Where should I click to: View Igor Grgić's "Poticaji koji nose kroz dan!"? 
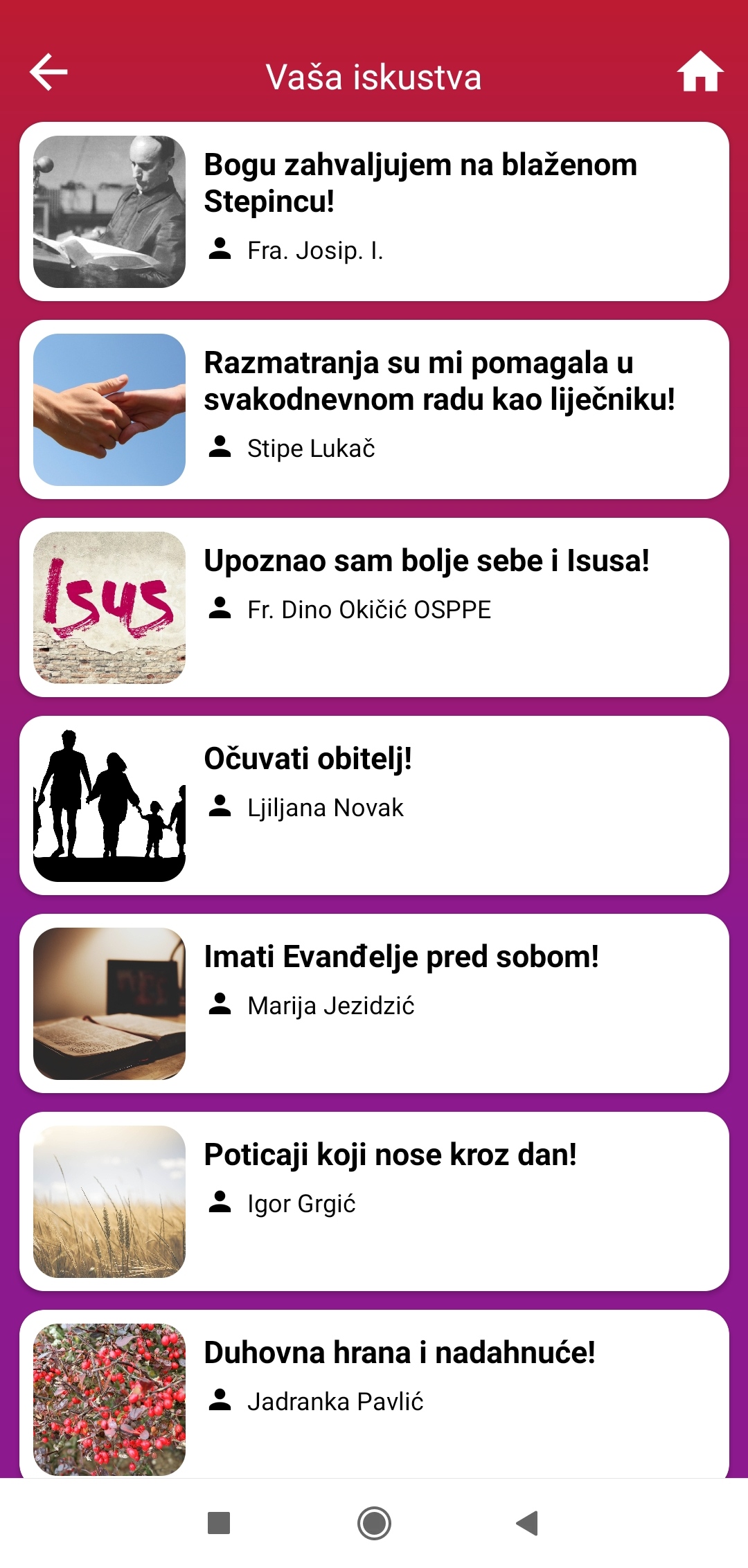374,1202
